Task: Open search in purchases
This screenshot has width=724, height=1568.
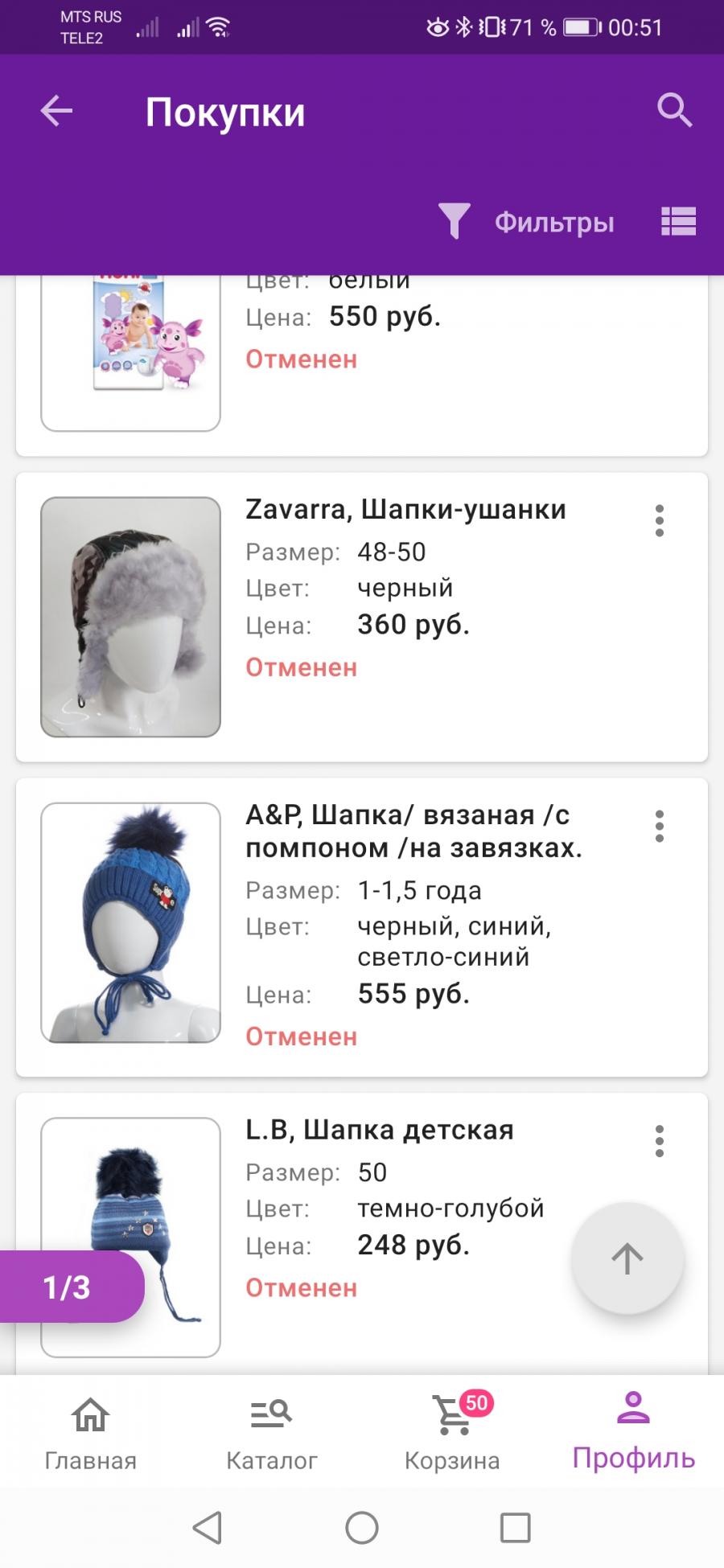Action: point(674,110)
